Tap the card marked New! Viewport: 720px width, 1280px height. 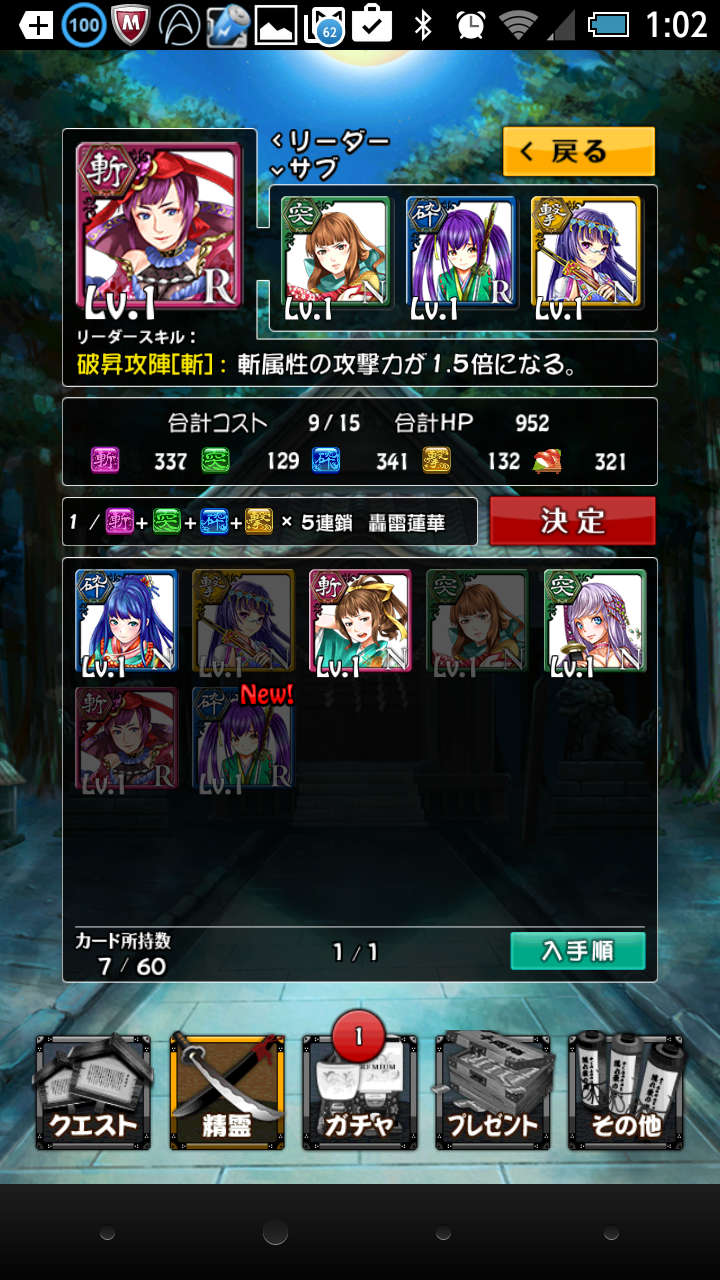243,738
